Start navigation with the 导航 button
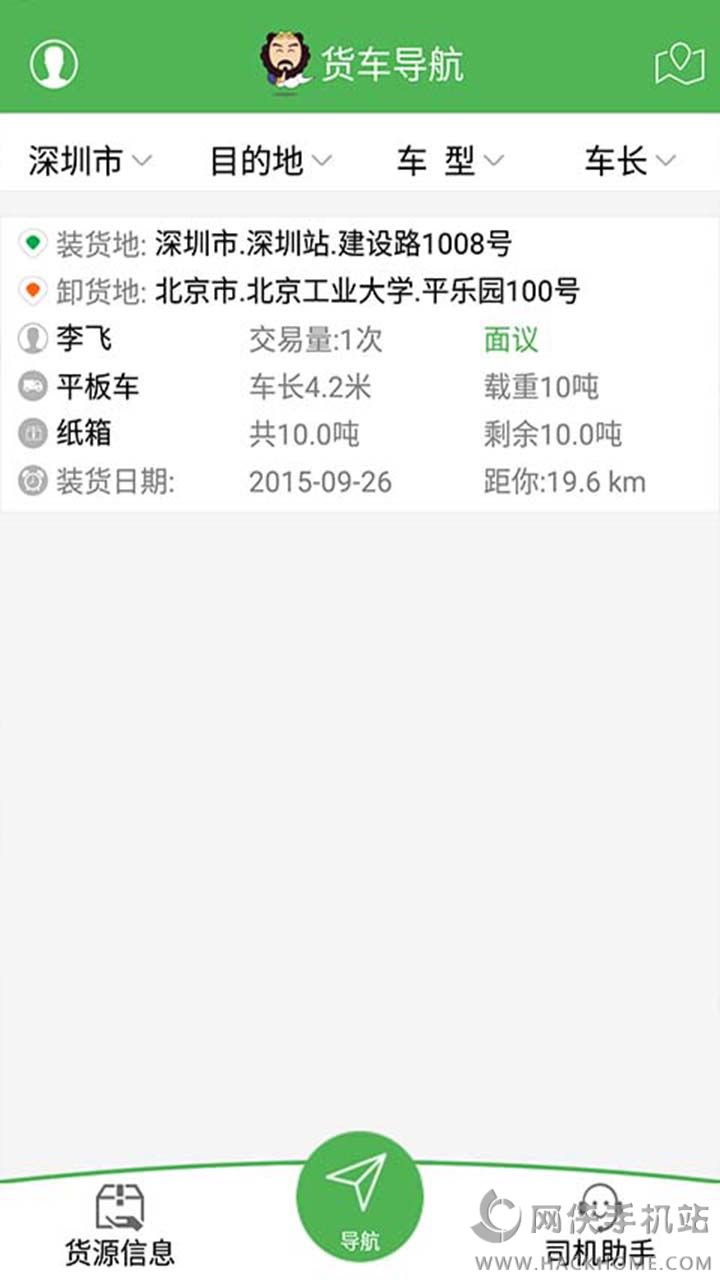 360,1197
